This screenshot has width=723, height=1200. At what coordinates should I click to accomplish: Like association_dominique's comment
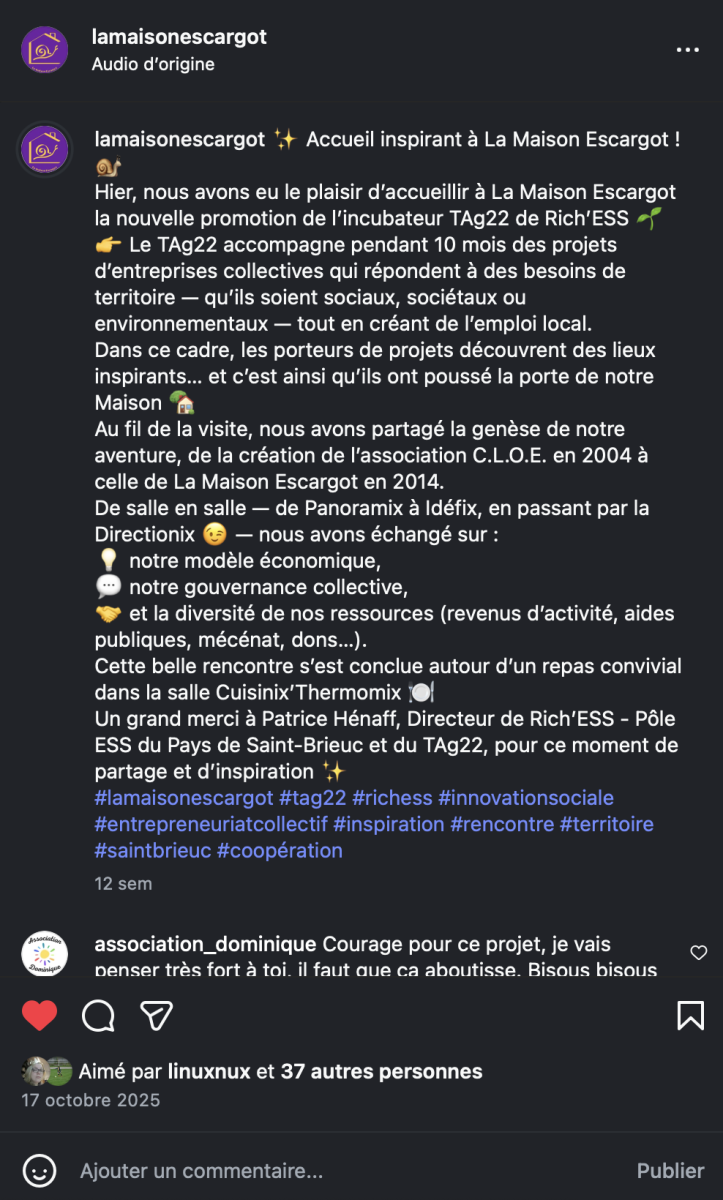[699, 952]
